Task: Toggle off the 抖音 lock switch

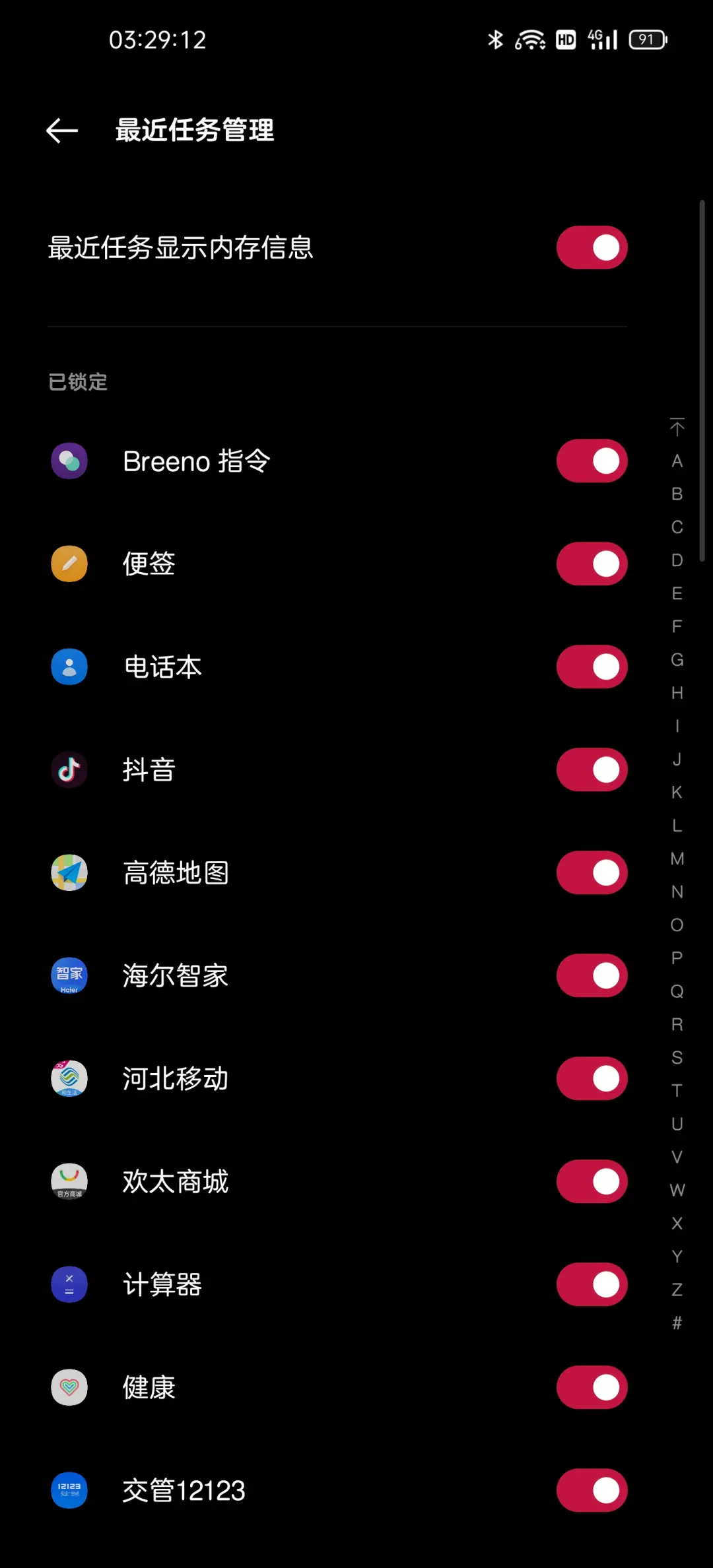Action: coord(592,769)
